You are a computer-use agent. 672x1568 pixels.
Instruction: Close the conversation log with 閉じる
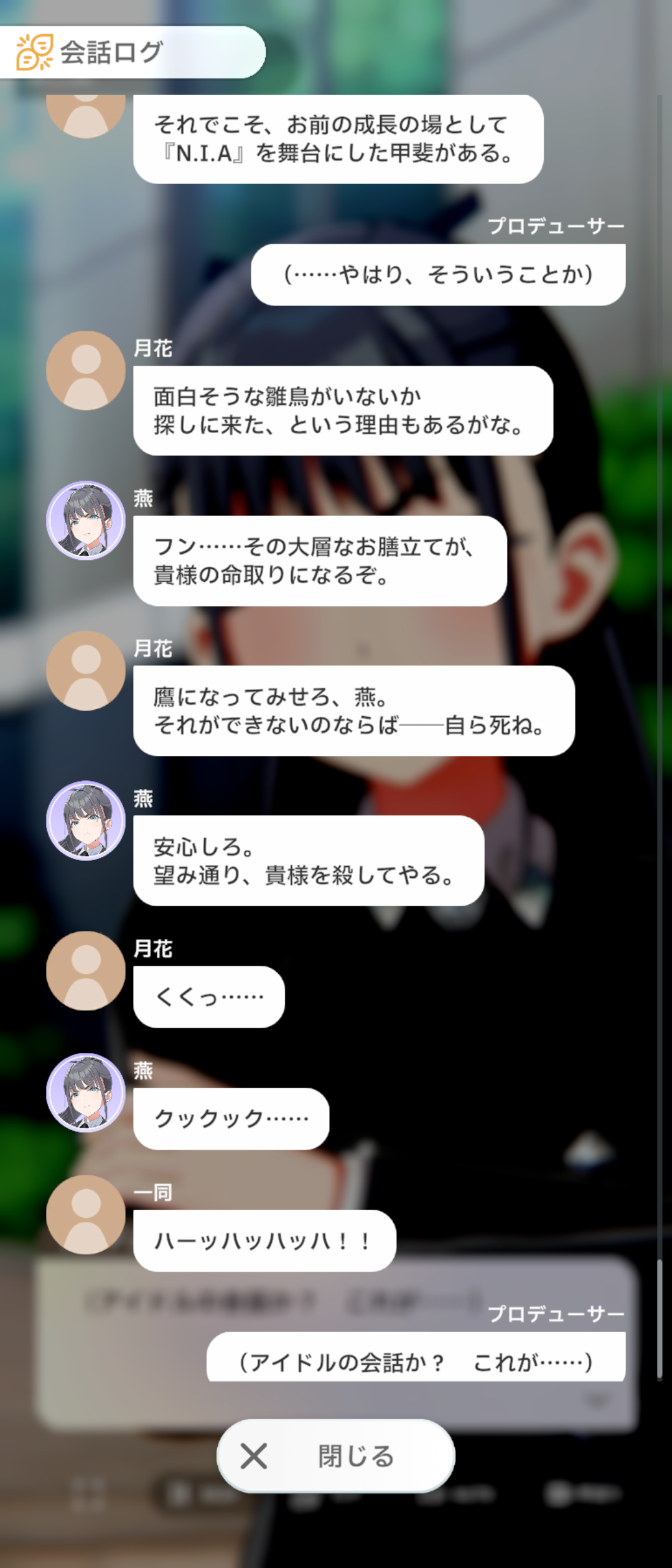tap(336, 1456)
